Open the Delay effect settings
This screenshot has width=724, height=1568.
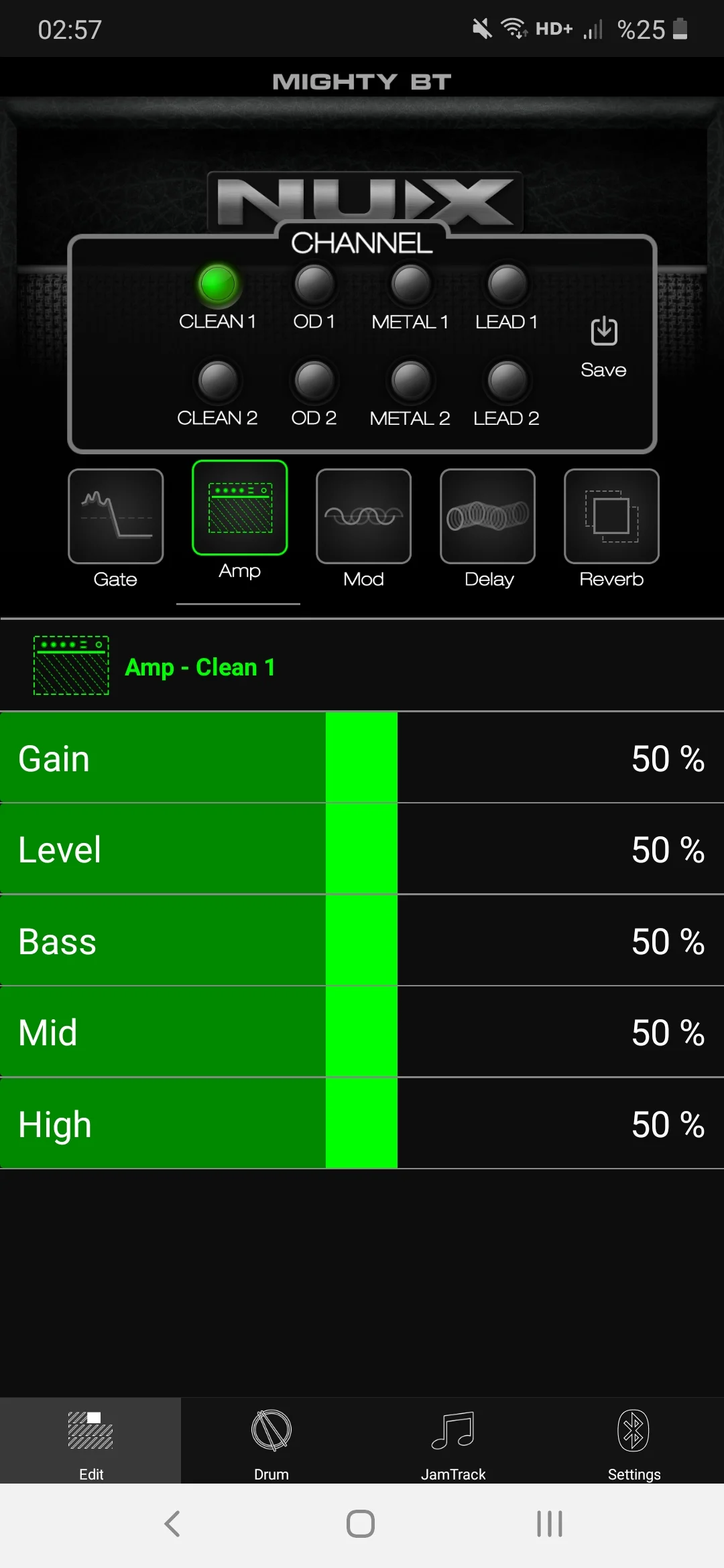coord(487,517)
